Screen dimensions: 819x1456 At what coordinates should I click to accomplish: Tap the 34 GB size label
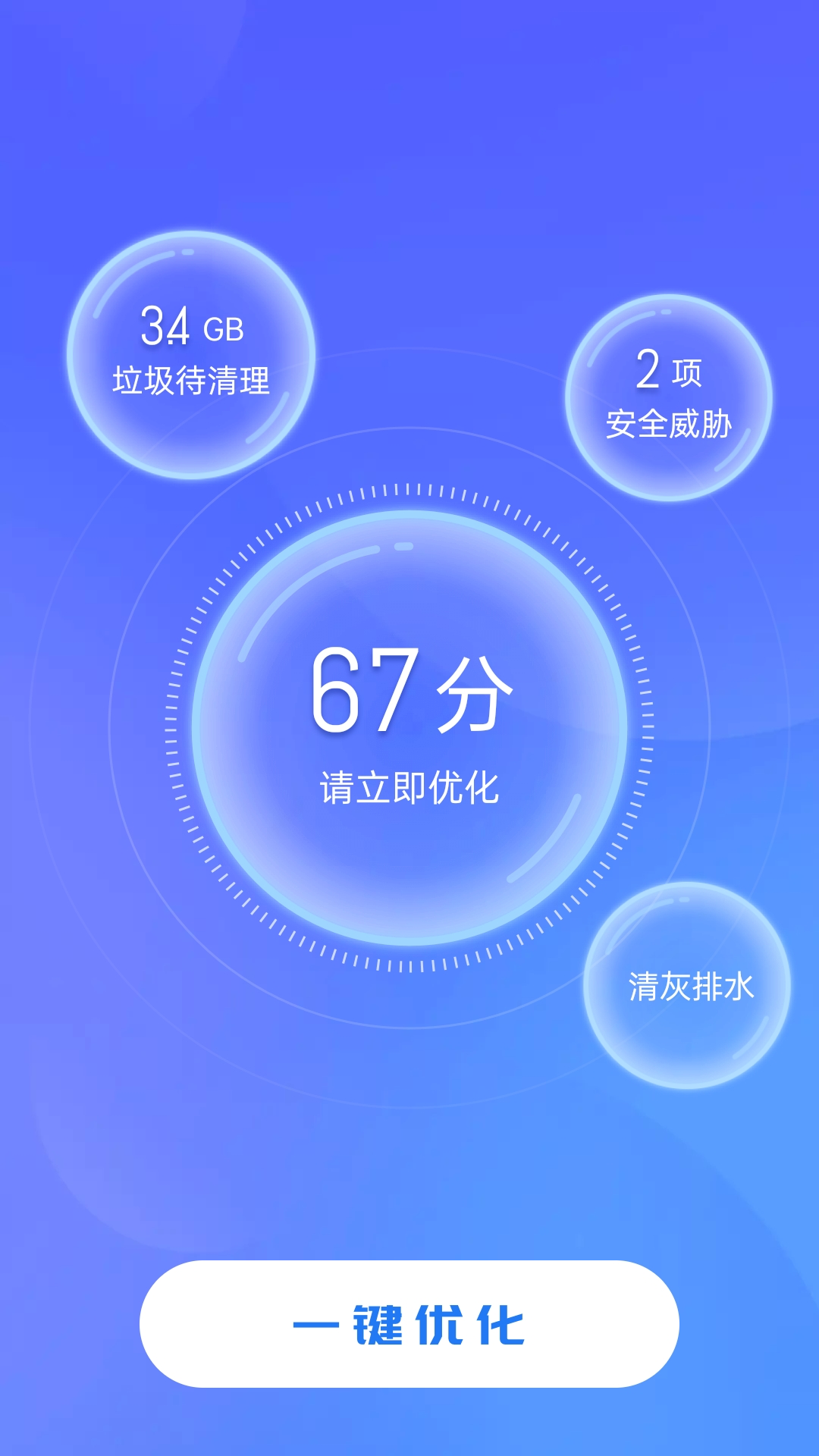(x=191, y=328)
